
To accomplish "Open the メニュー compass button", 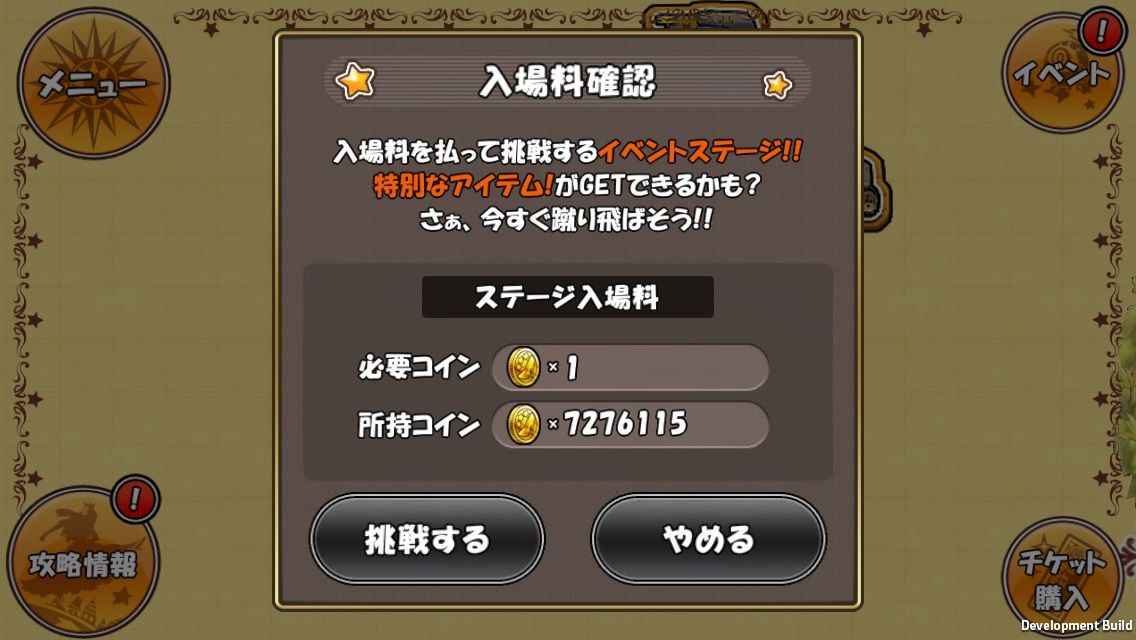I will (93, 83).
